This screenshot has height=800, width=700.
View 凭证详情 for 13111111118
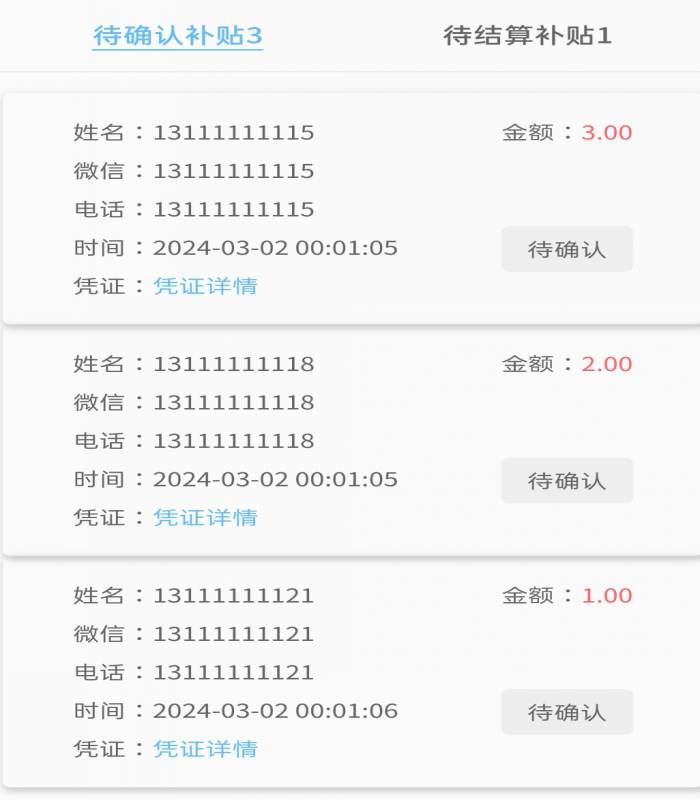click(205, 517)
